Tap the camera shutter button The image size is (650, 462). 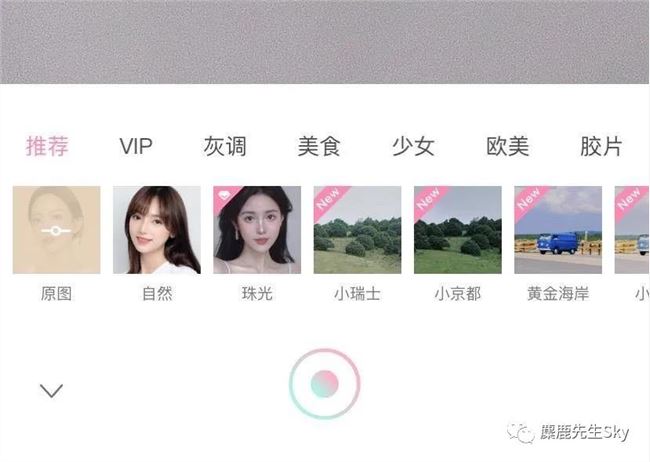tap(324, 383)
